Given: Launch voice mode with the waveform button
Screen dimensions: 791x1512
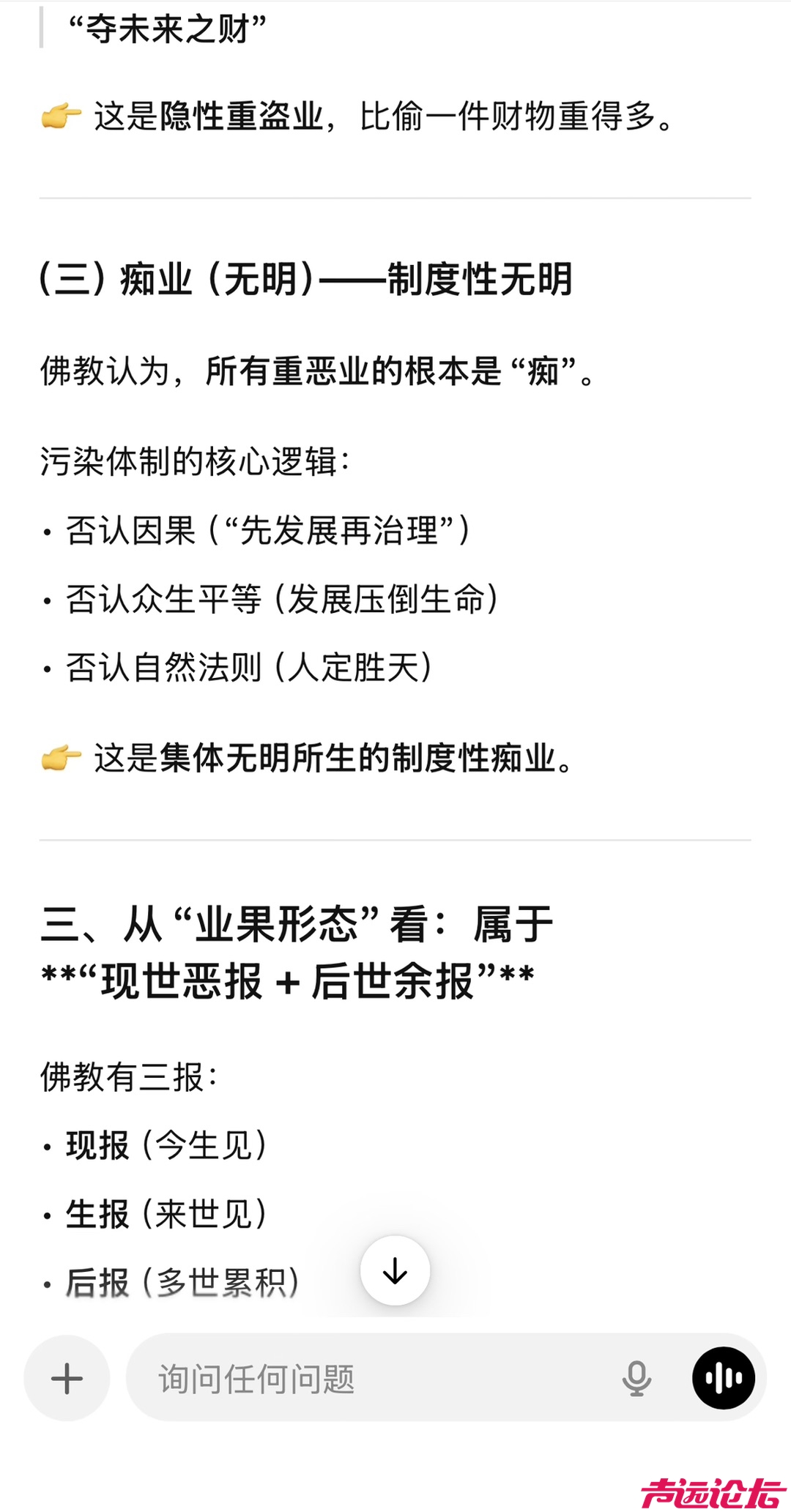Looking at the screenshot, I should click(x=724, y=1378).
